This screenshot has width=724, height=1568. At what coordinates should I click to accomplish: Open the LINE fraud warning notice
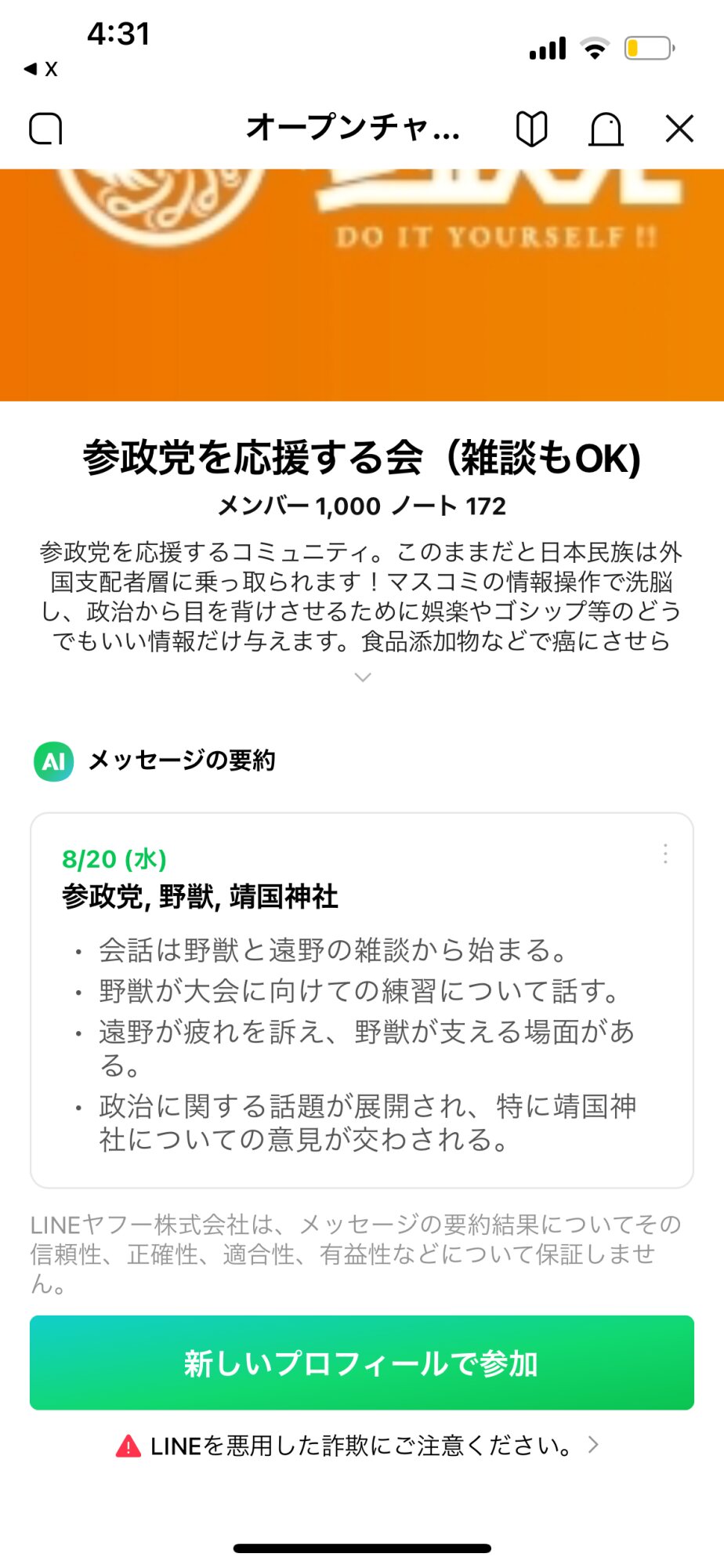[360, 1445]
